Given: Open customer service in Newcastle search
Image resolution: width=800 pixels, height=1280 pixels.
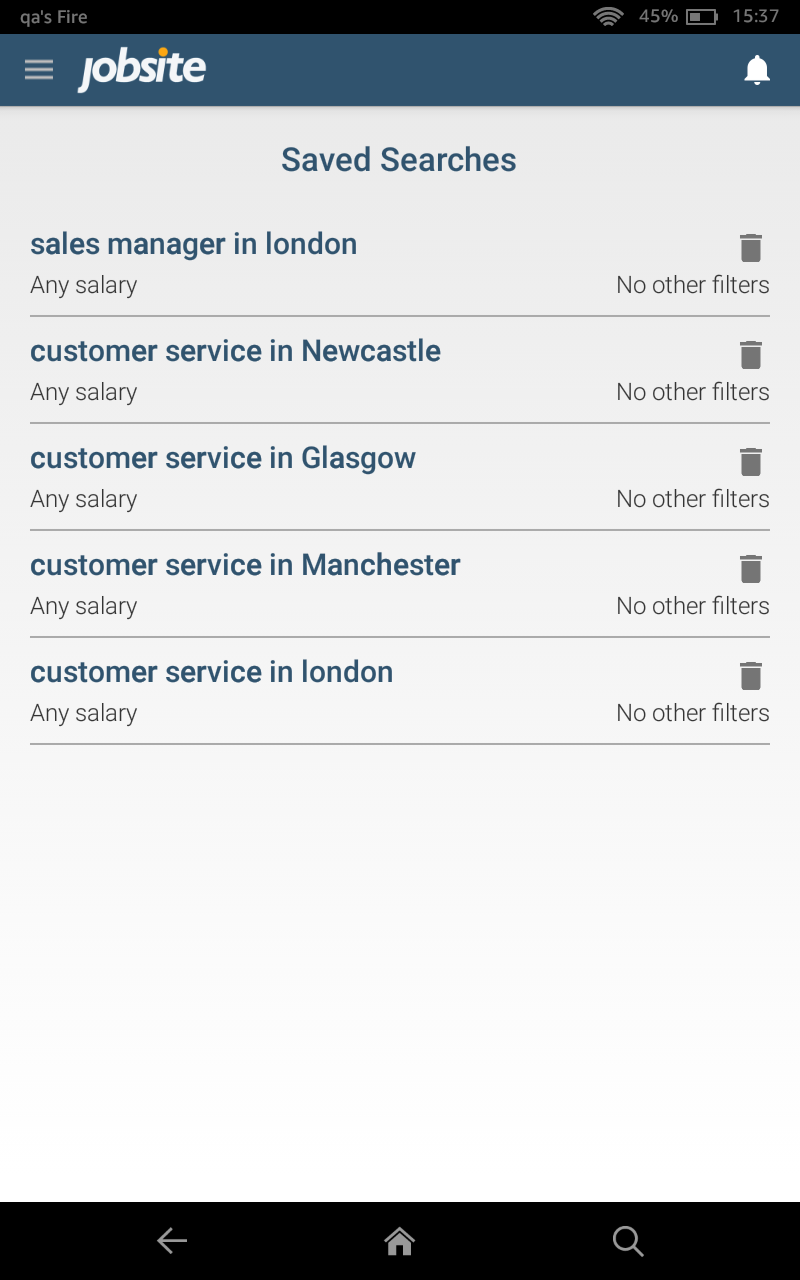Looking at the screenshot, I should point(235,352).
